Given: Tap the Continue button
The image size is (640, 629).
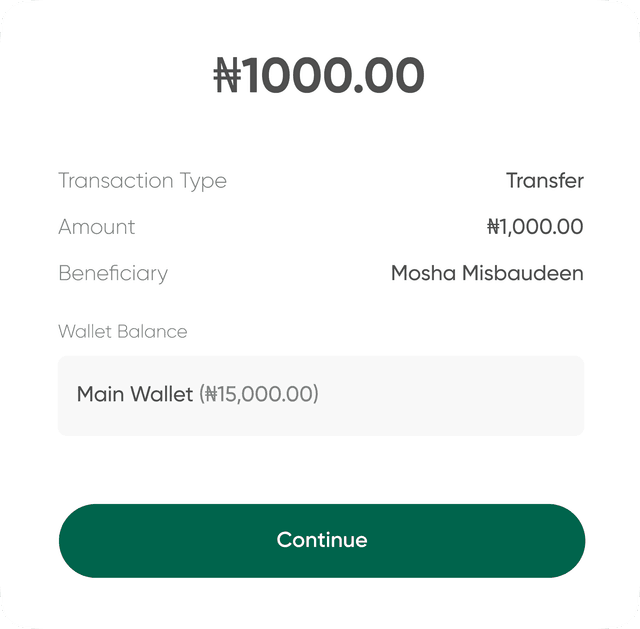Looking at the screenshot, I should point(321,540).
